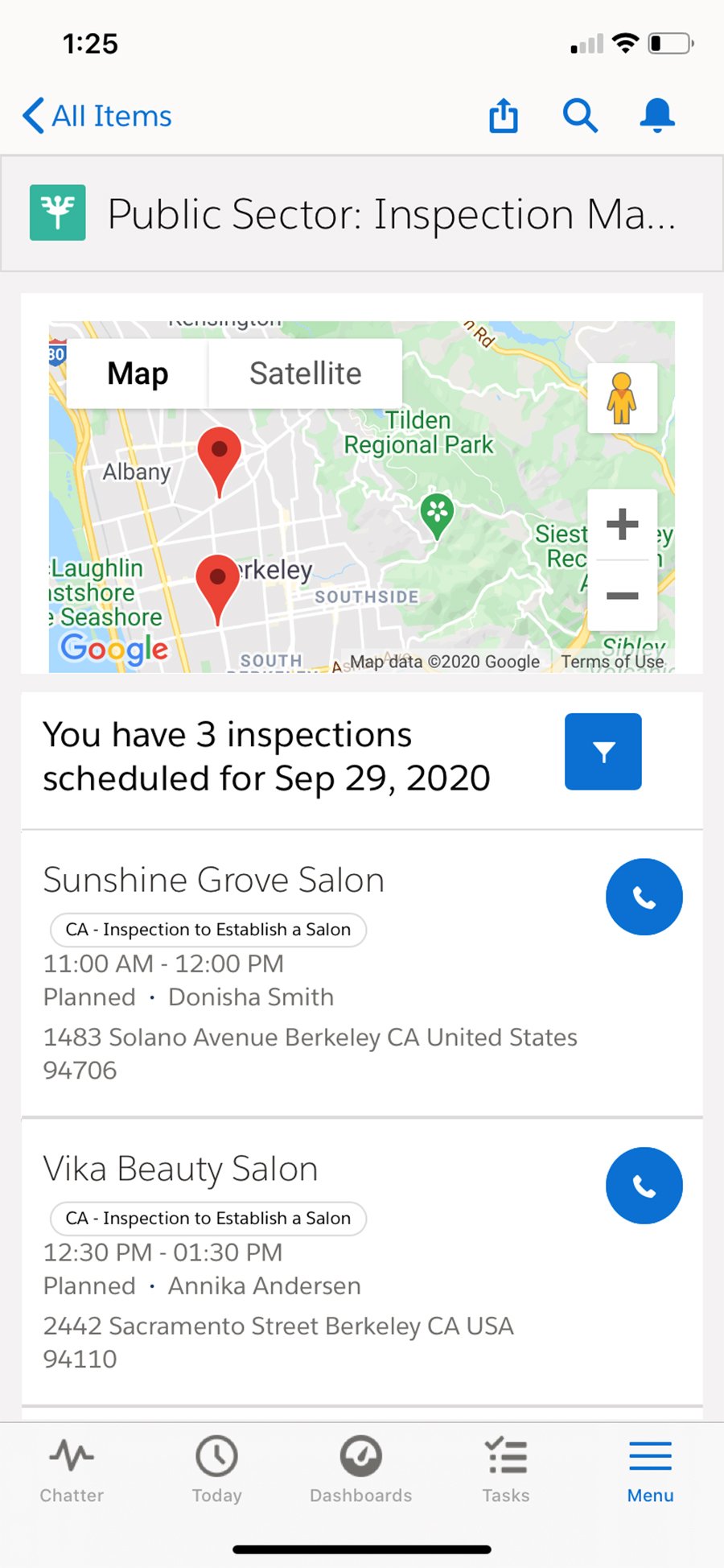This screenshot has width=724, height=1568.
Task: Select the Map view button
Action: (x=138, y=373)
